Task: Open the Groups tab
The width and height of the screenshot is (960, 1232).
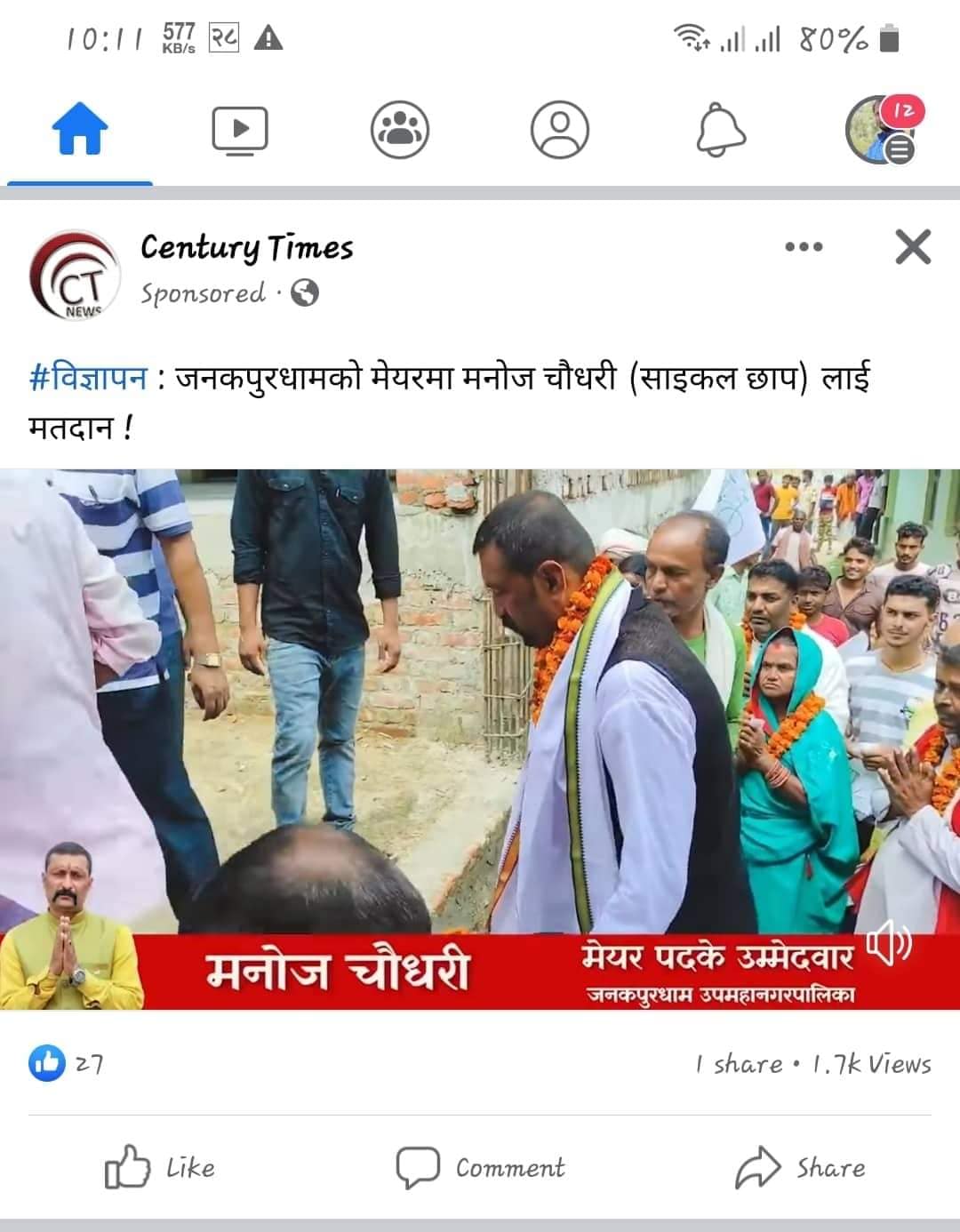Action: click(x=399, y=130)
